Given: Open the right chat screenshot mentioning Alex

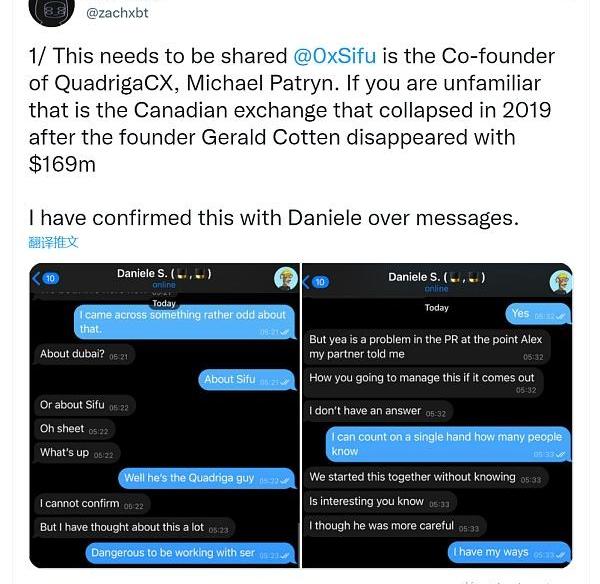Looking at the screenshot, I should (437, 415).
